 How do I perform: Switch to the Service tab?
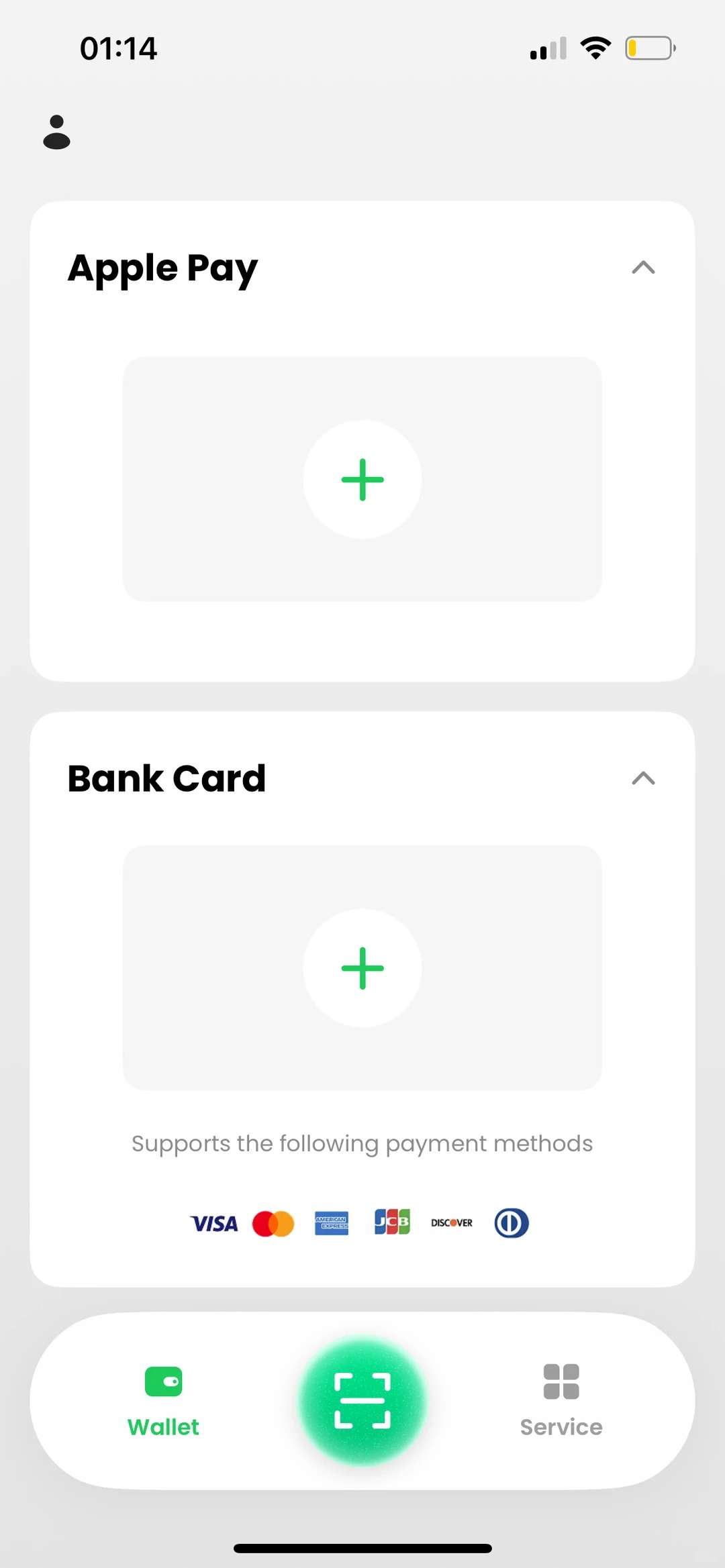pyautogui.click(x=561, y=1402)
